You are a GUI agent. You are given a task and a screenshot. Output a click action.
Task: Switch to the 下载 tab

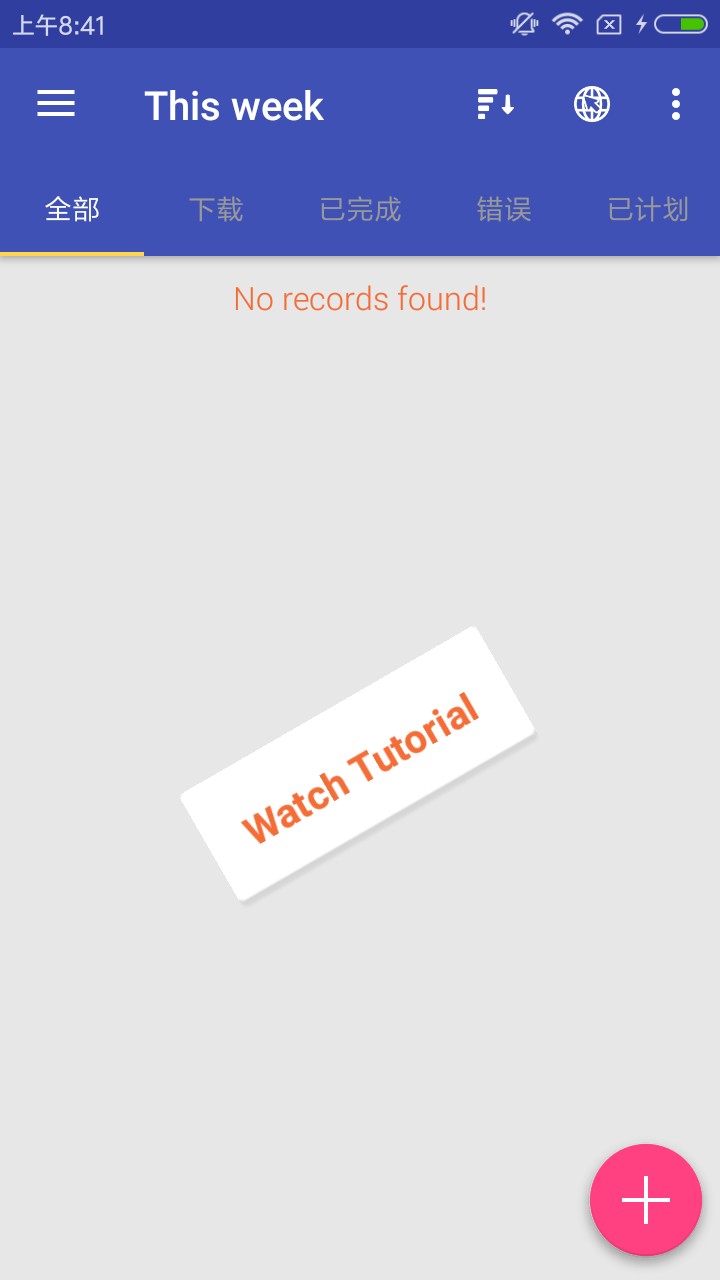pos(216,210)
